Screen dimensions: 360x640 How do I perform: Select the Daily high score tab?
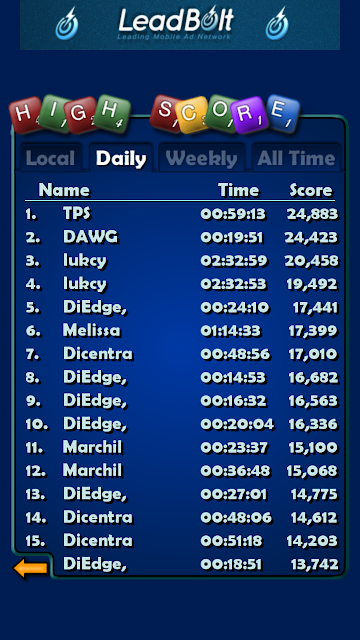pos(121,158)
